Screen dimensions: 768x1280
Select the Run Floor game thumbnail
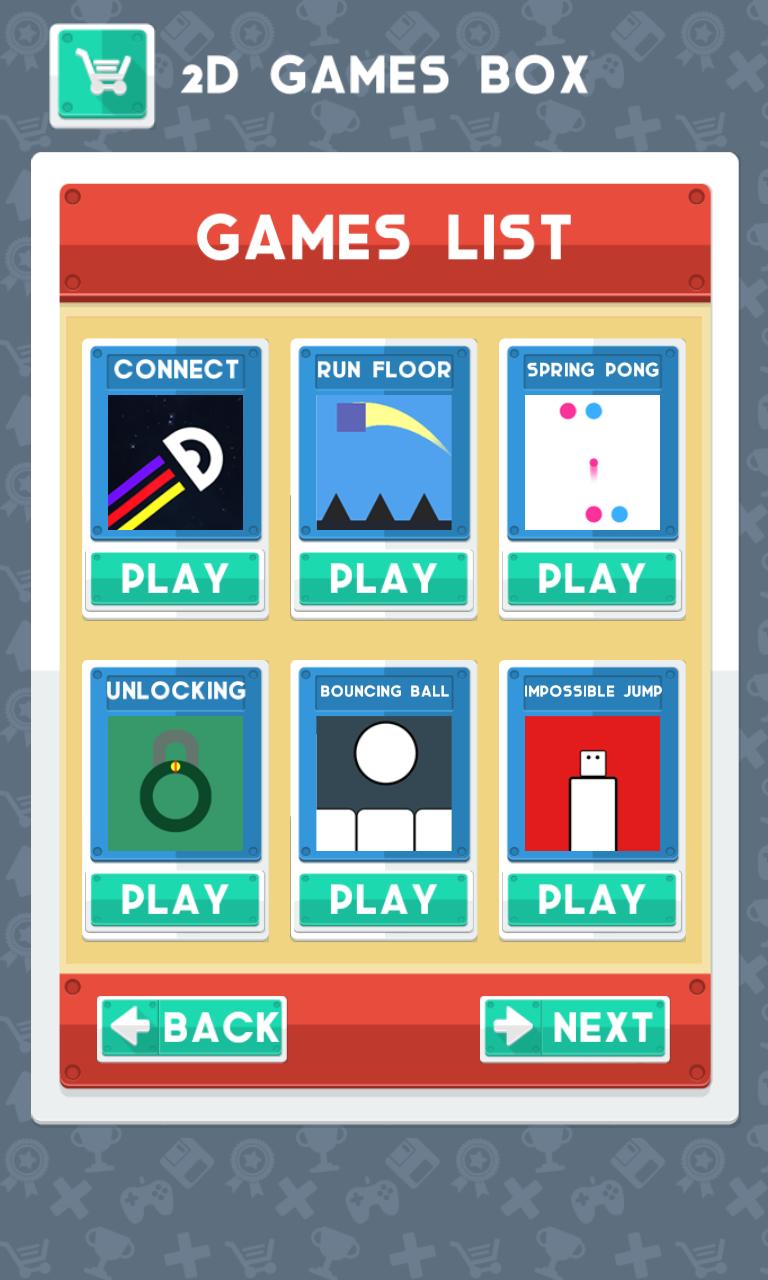[x=383, y=462]
